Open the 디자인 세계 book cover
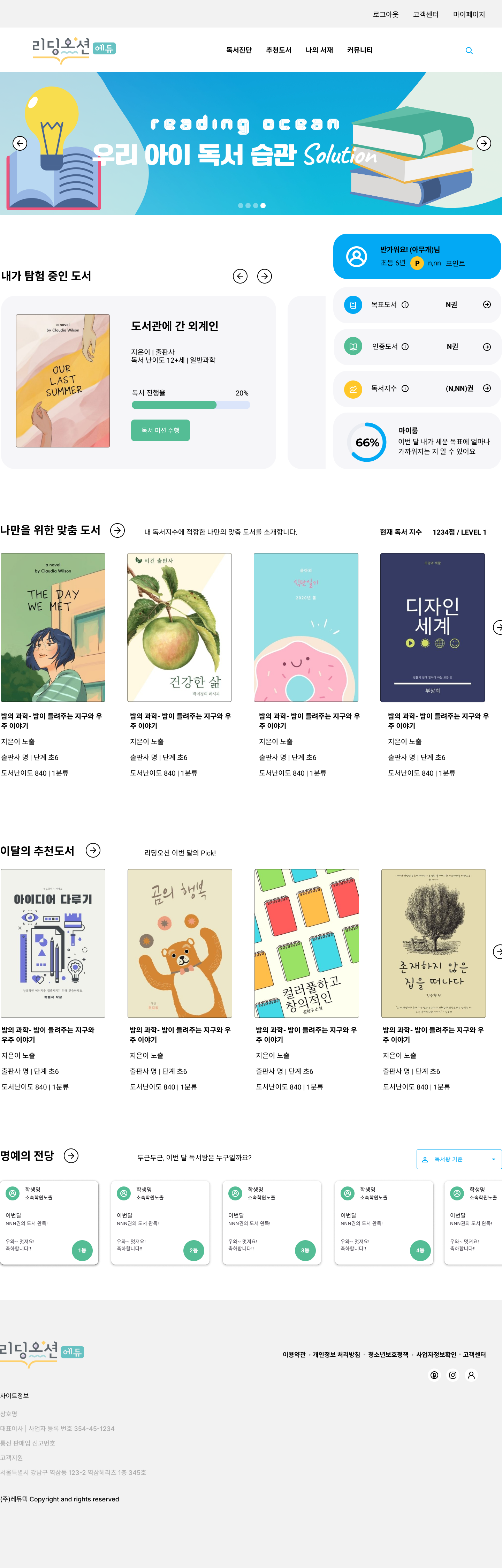The height and width of the screenshot is (1568, 502). 432,627
